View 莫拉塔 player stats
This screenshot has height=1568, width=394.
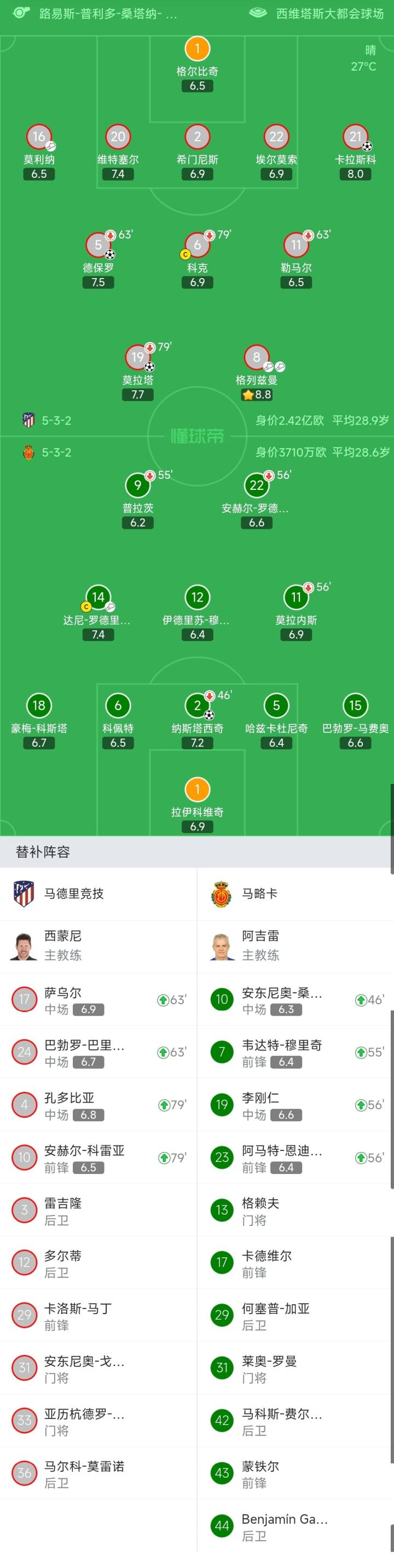[137, 358]
